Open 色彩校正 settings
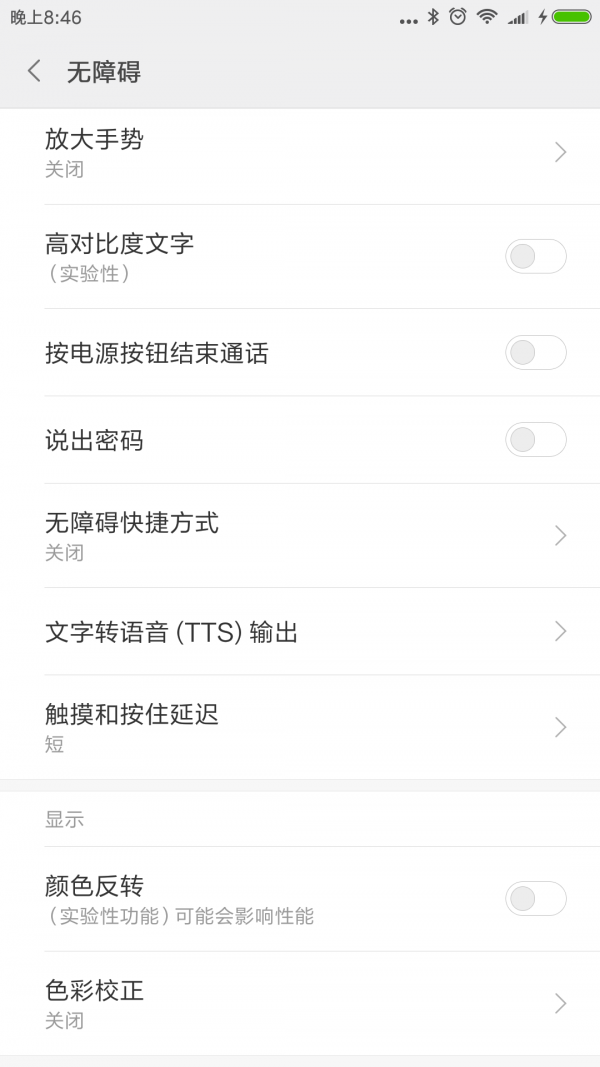Viewport: 600px width, 1067px height. pyautogui.click(x=300, y=1004)
